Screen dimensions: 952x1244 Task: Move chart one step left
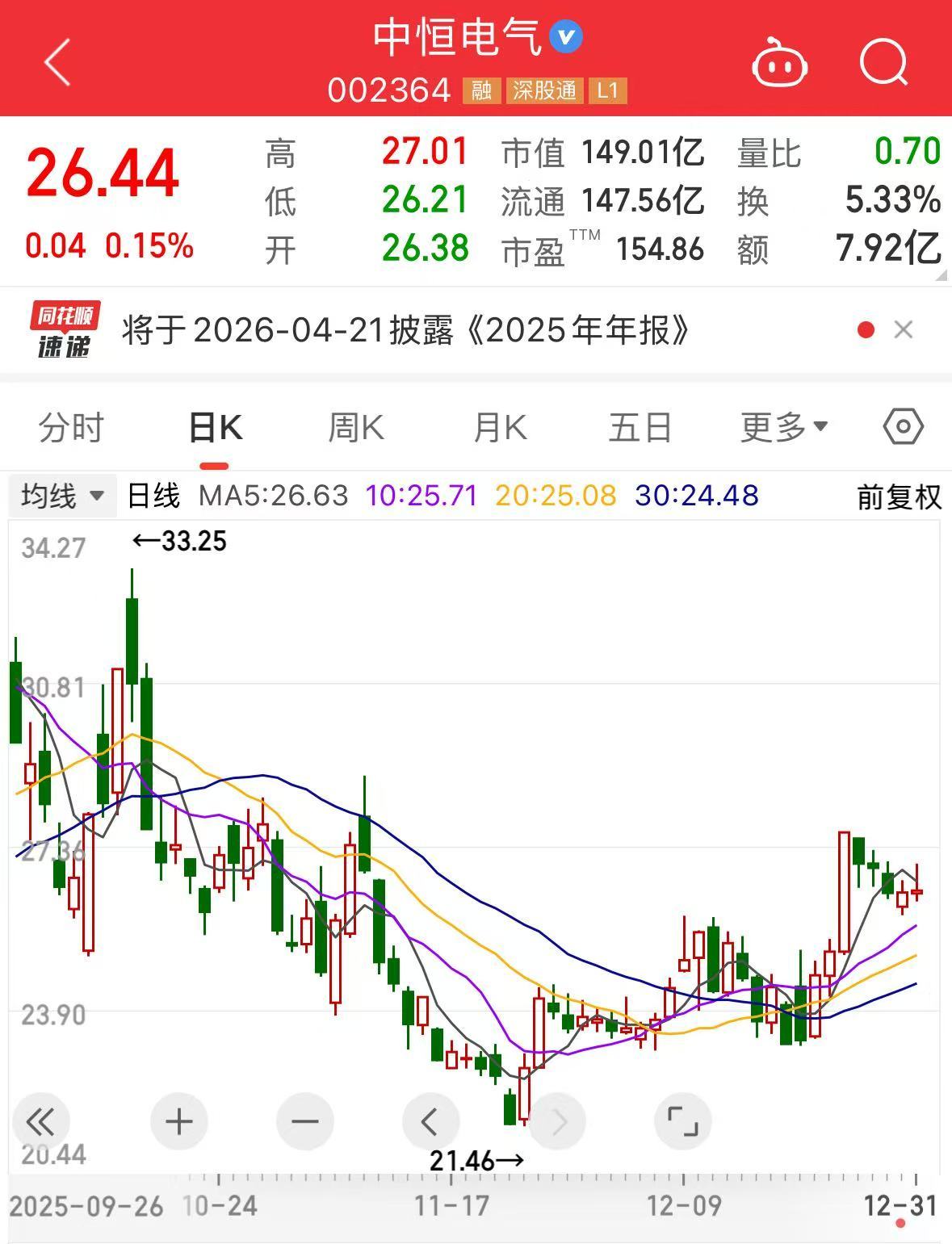pos(430,1121)
